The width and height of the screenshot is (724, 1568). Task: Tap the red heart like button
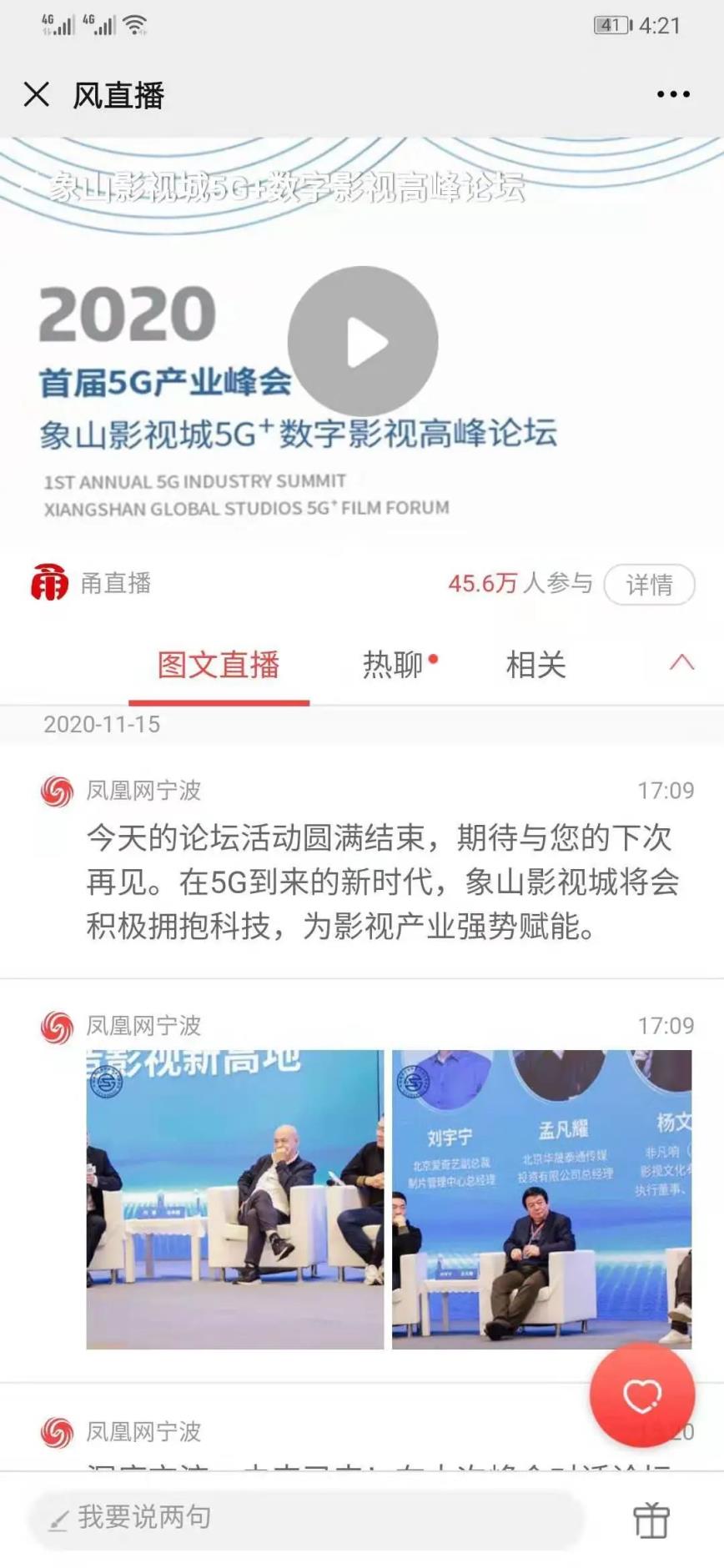coord(641,1395)
